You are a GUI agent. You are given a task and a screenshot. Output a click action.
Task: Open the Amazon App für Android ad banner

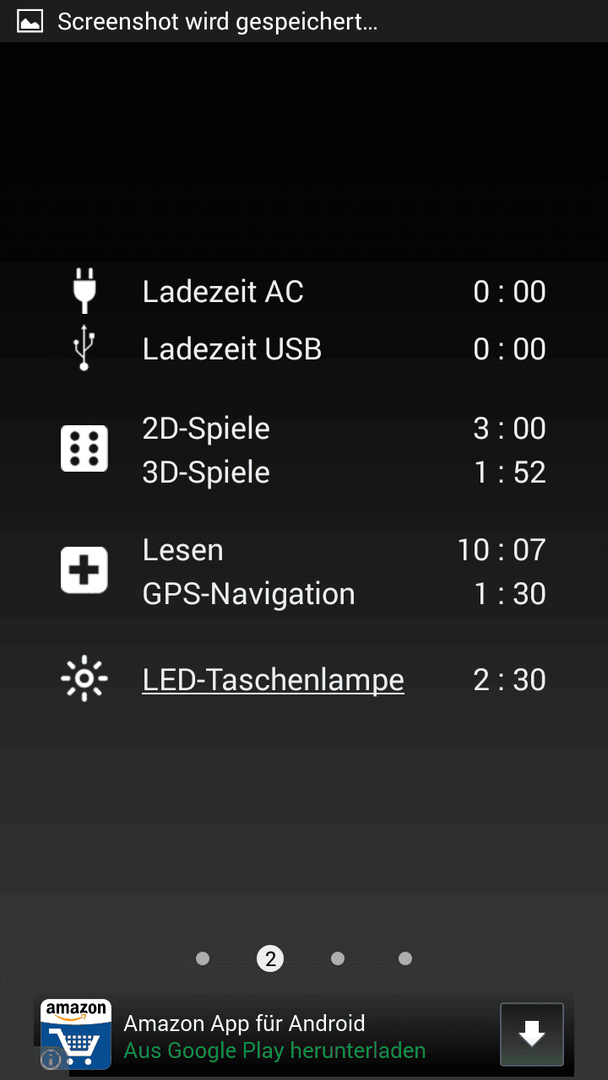(x=304, y=1035)
